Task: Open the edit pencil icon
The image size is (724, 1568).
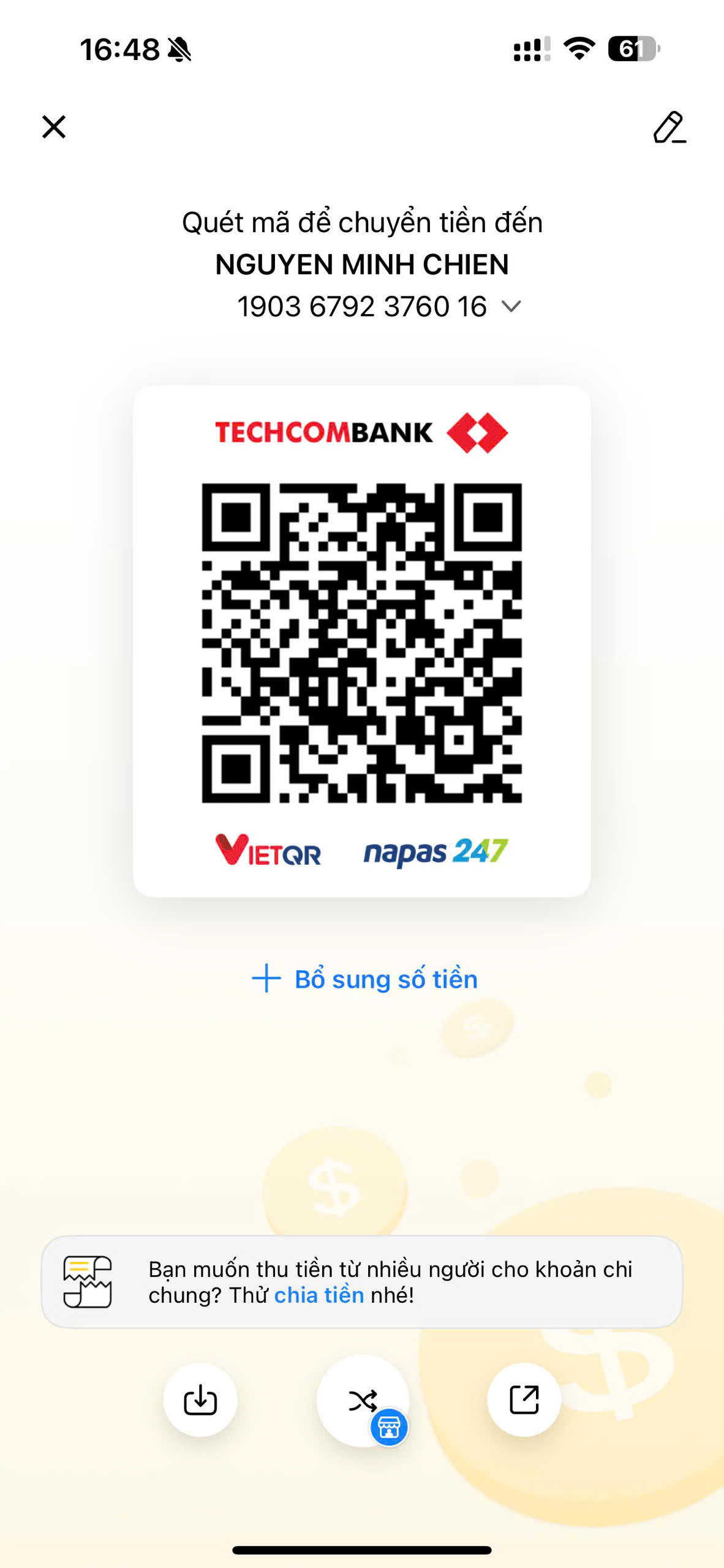Action: pos(669,127)
